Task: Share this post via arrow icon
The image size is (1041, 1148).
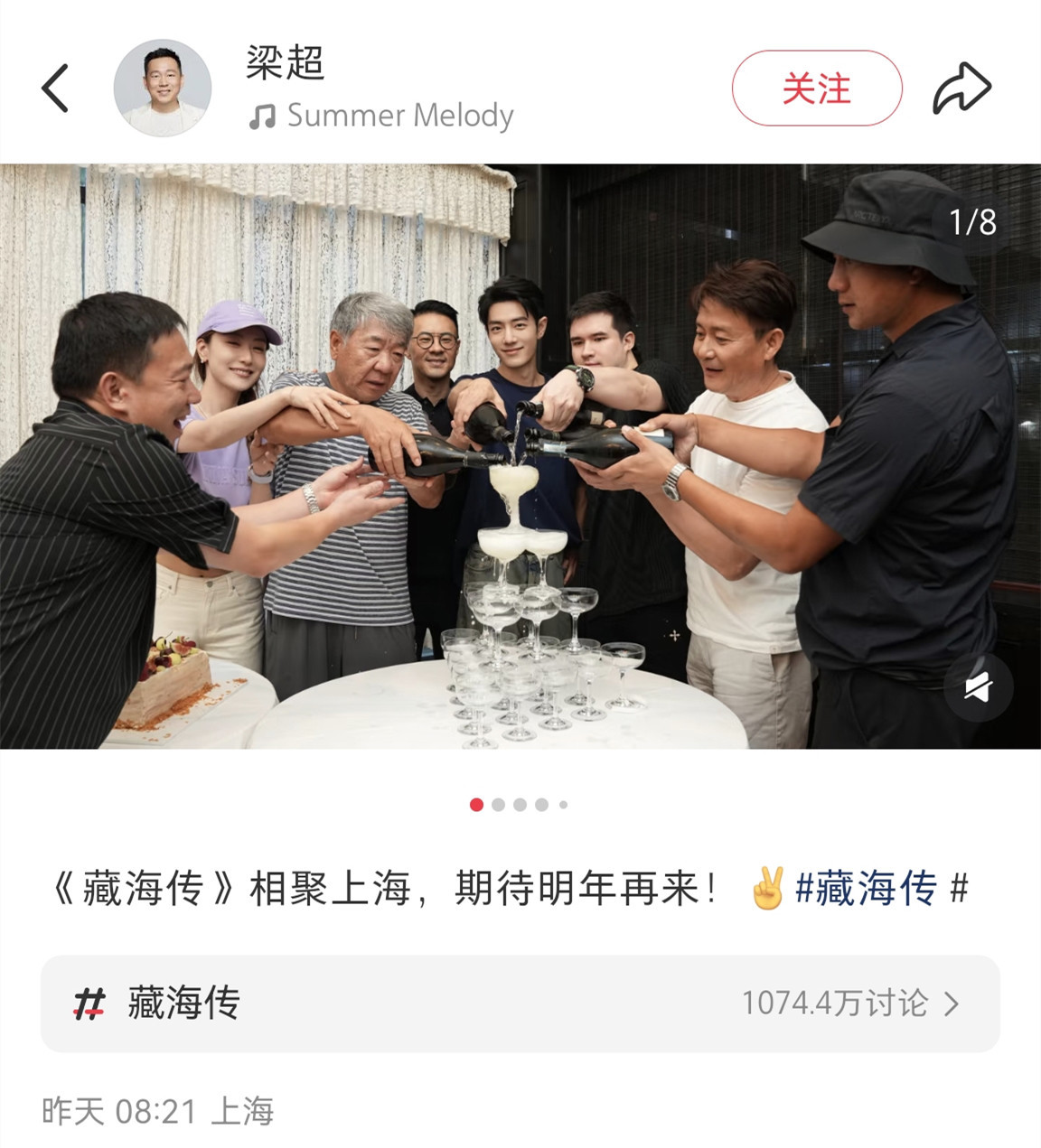Action: pyautogui.click(x=961, y=89)
